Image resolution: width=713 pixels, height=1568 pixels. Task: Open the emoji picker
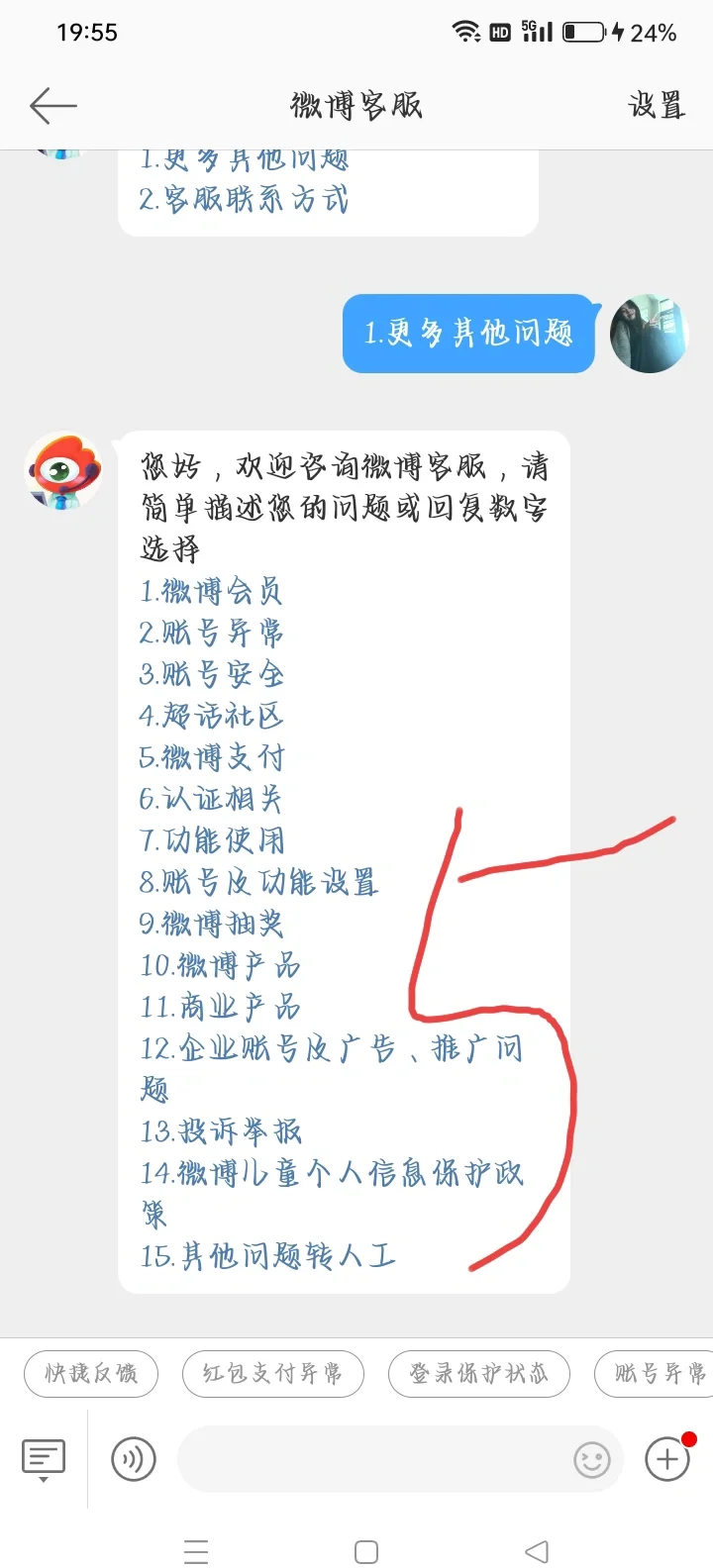pyautogui.click(x=592, y=1460)
